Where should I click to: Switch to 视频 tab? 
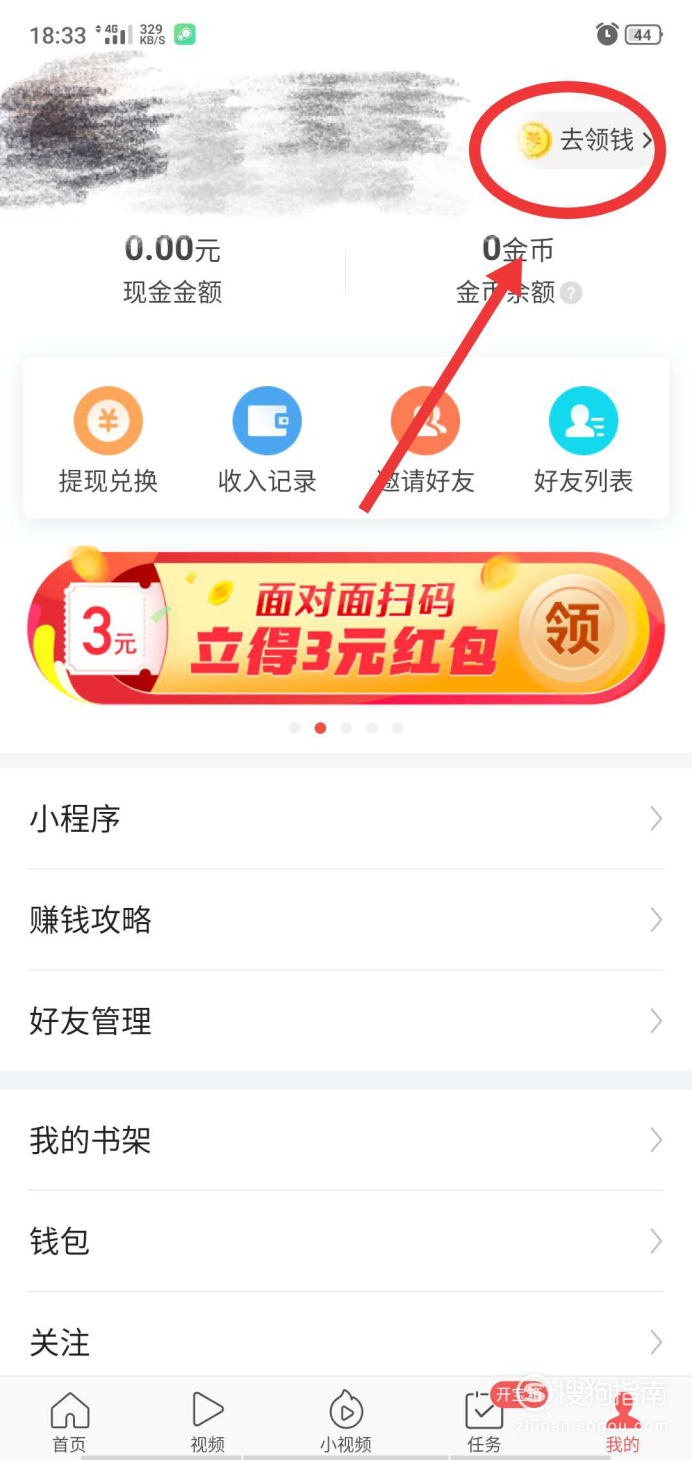[x=207, y=1421]
